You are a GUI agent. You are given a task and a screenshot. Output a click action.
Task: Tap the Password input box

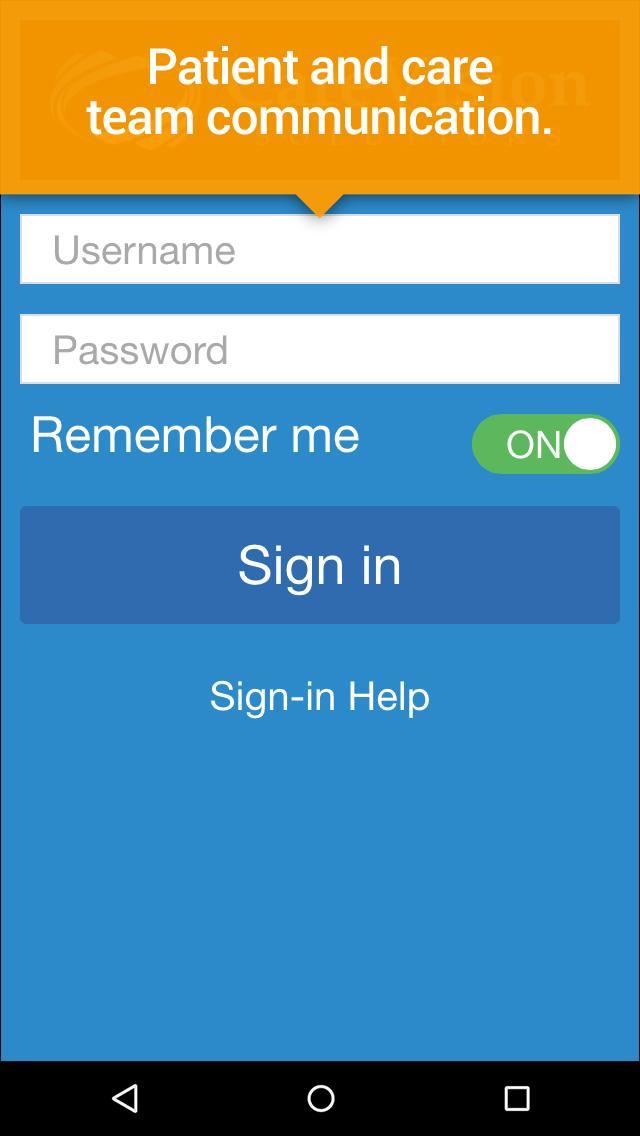[320, 349]
